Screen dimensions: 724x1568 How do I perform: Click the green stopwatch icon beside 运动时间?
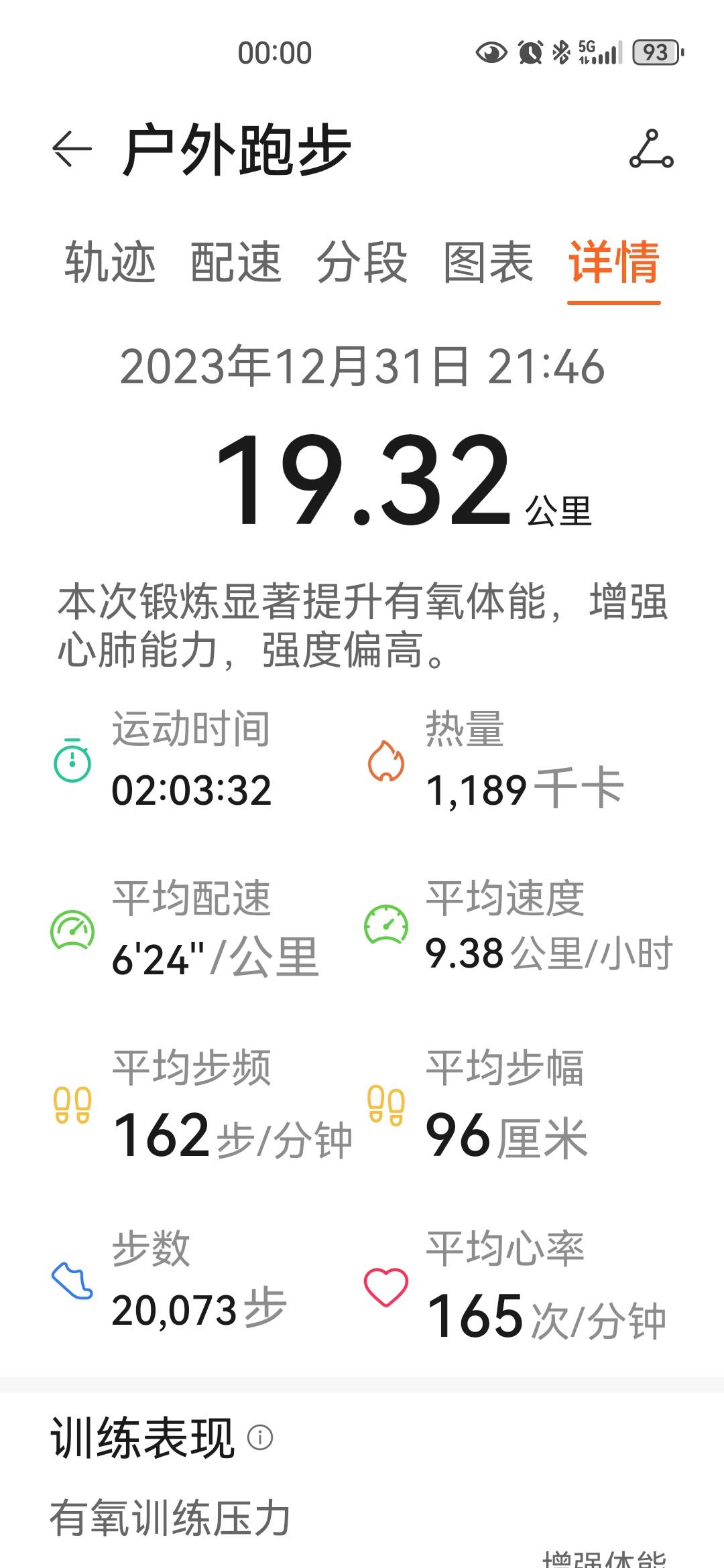[71, 761]
